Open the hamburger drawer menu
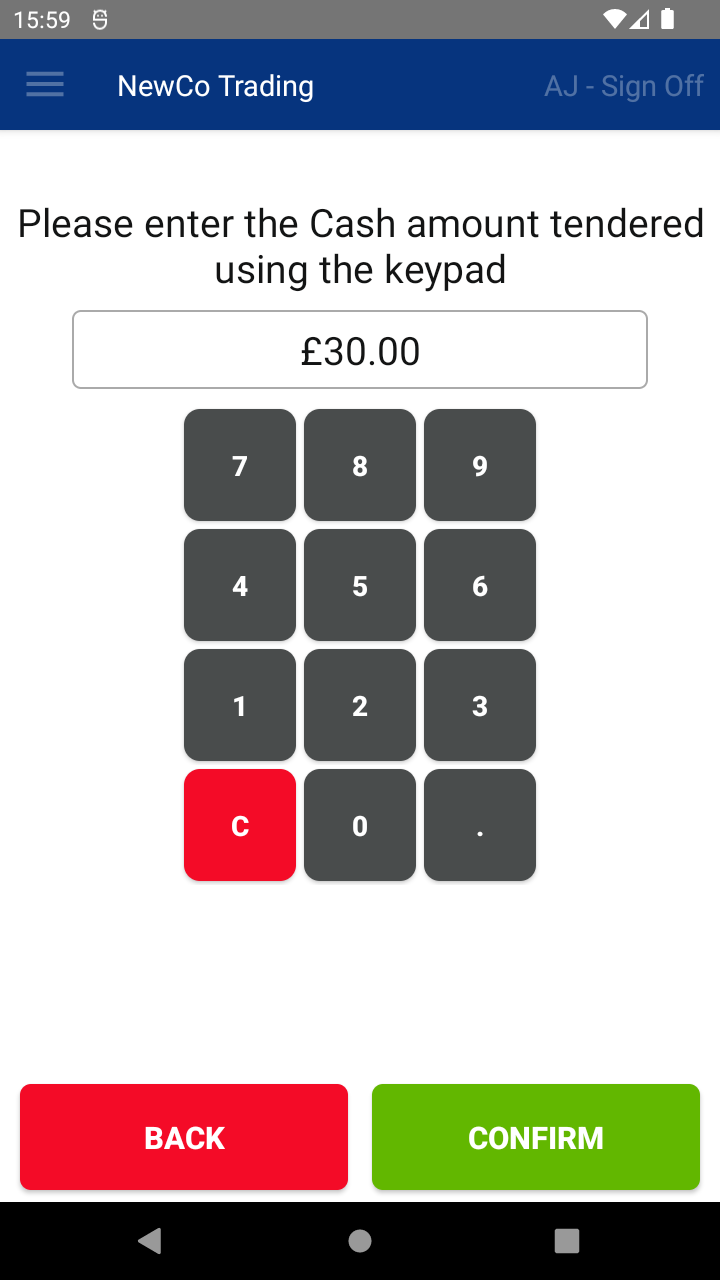 (x=45, y=86)
